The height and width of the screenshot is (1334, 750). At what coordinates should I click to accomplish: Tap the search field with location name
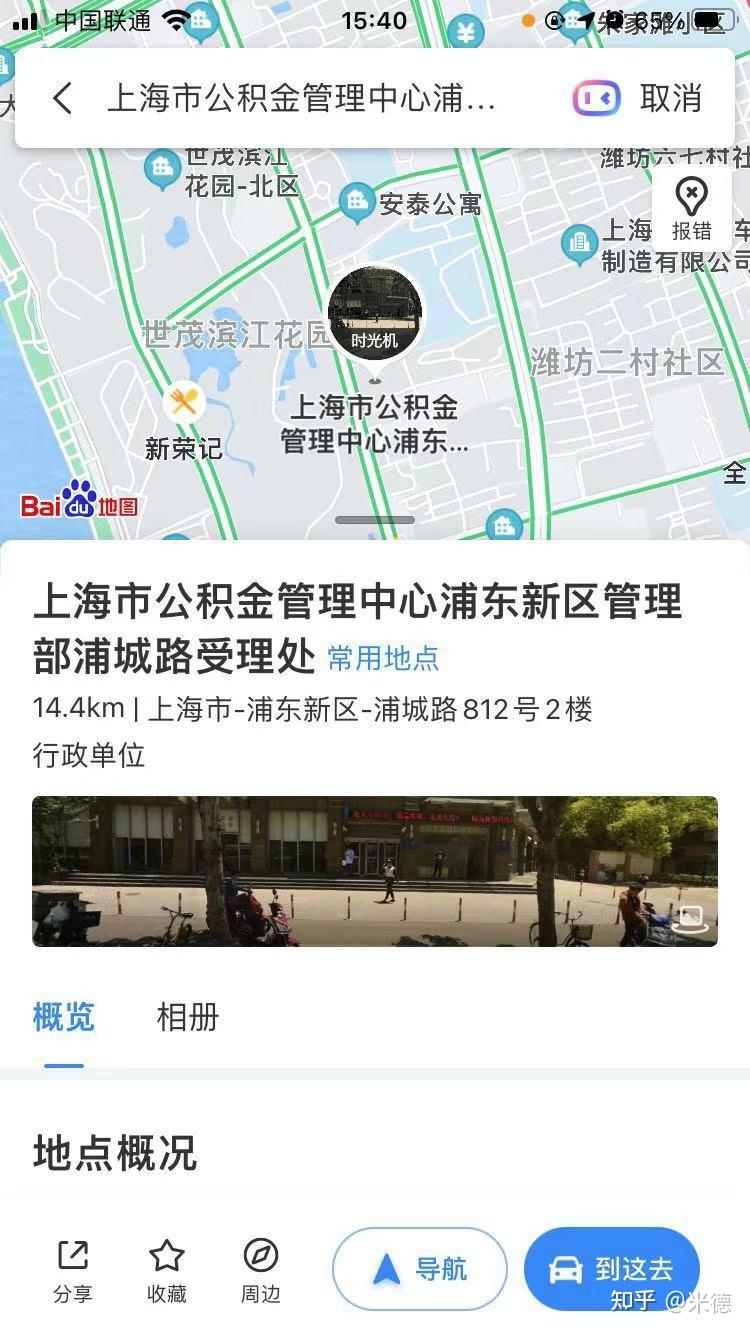(300, 99)
